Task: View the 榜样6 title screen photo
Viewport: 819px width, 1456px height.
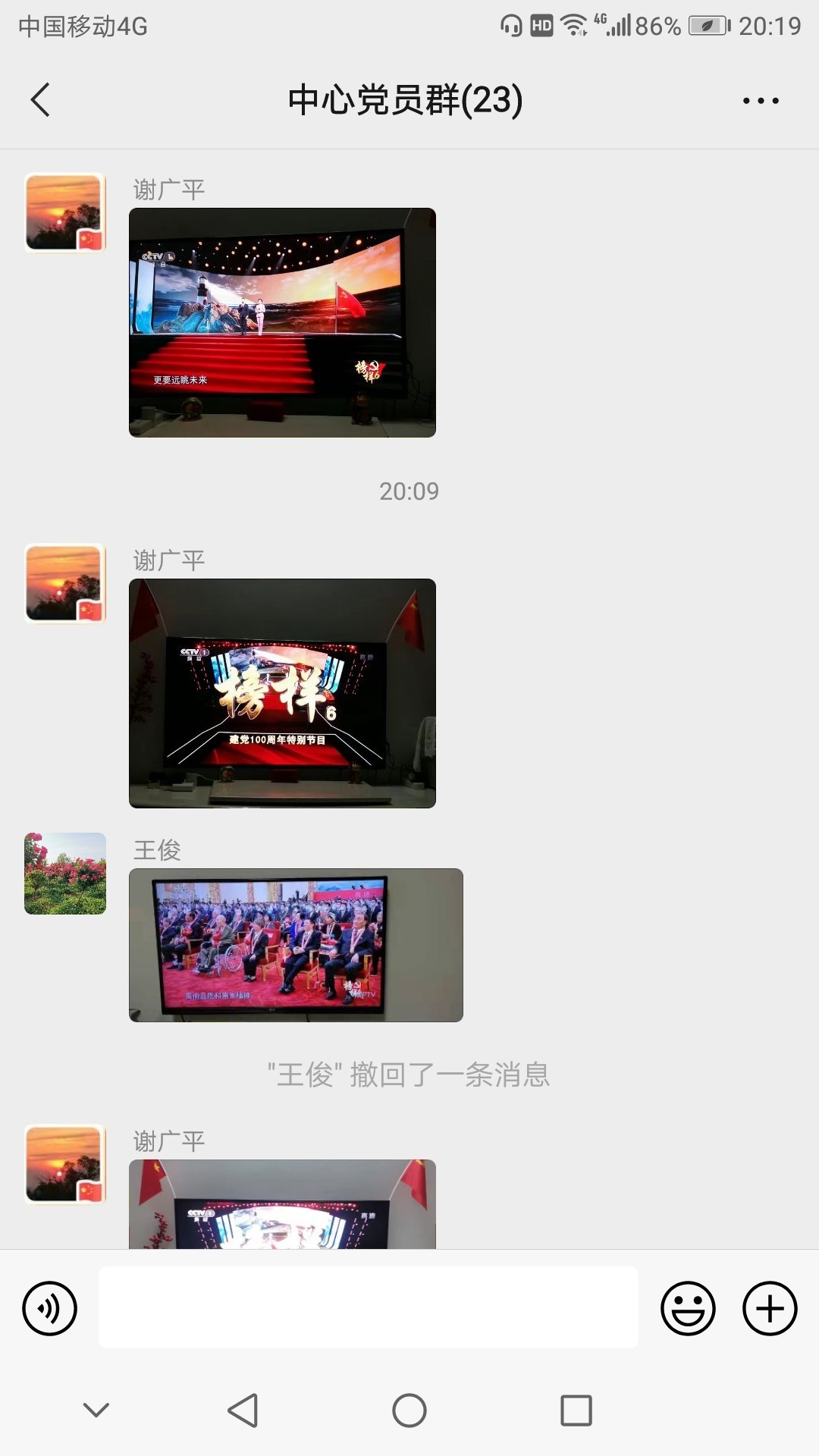Action: tap(282, 693)
